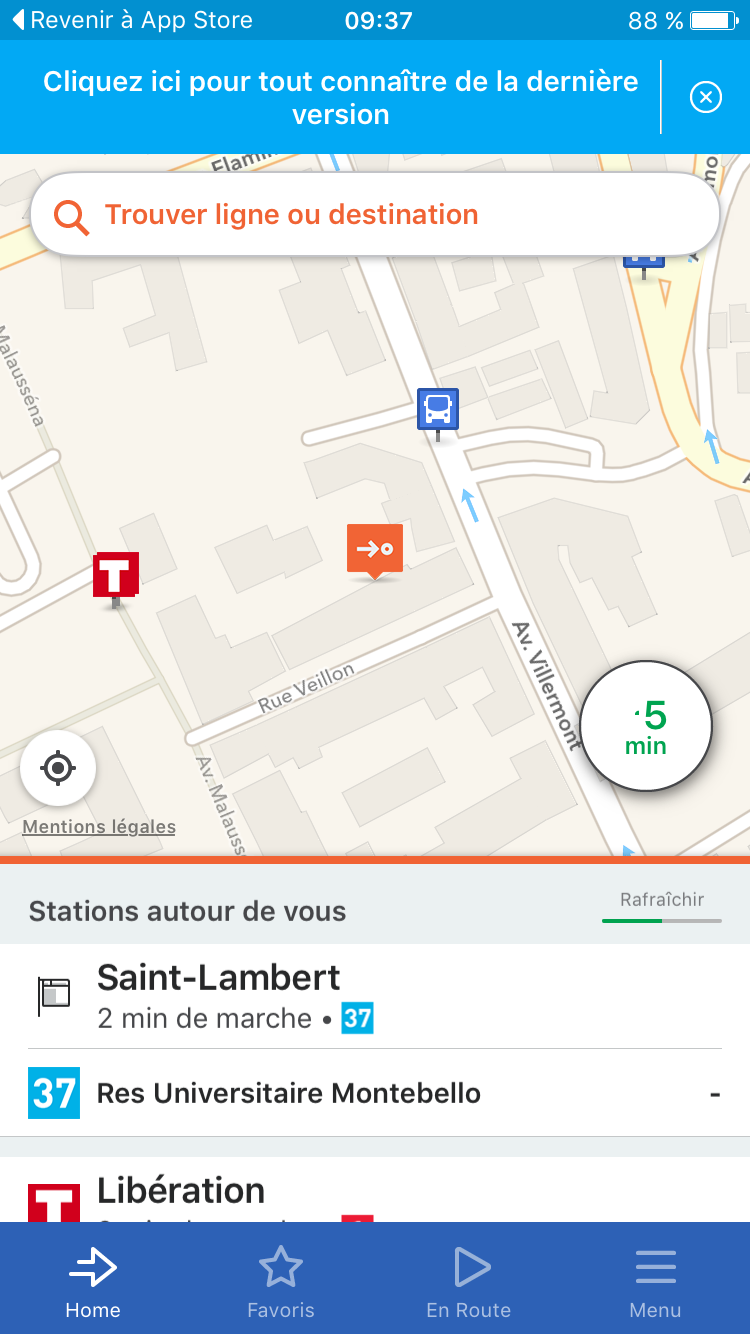Open the Mentions légales link
The image size is (750, 1334).
pos(99,827)
